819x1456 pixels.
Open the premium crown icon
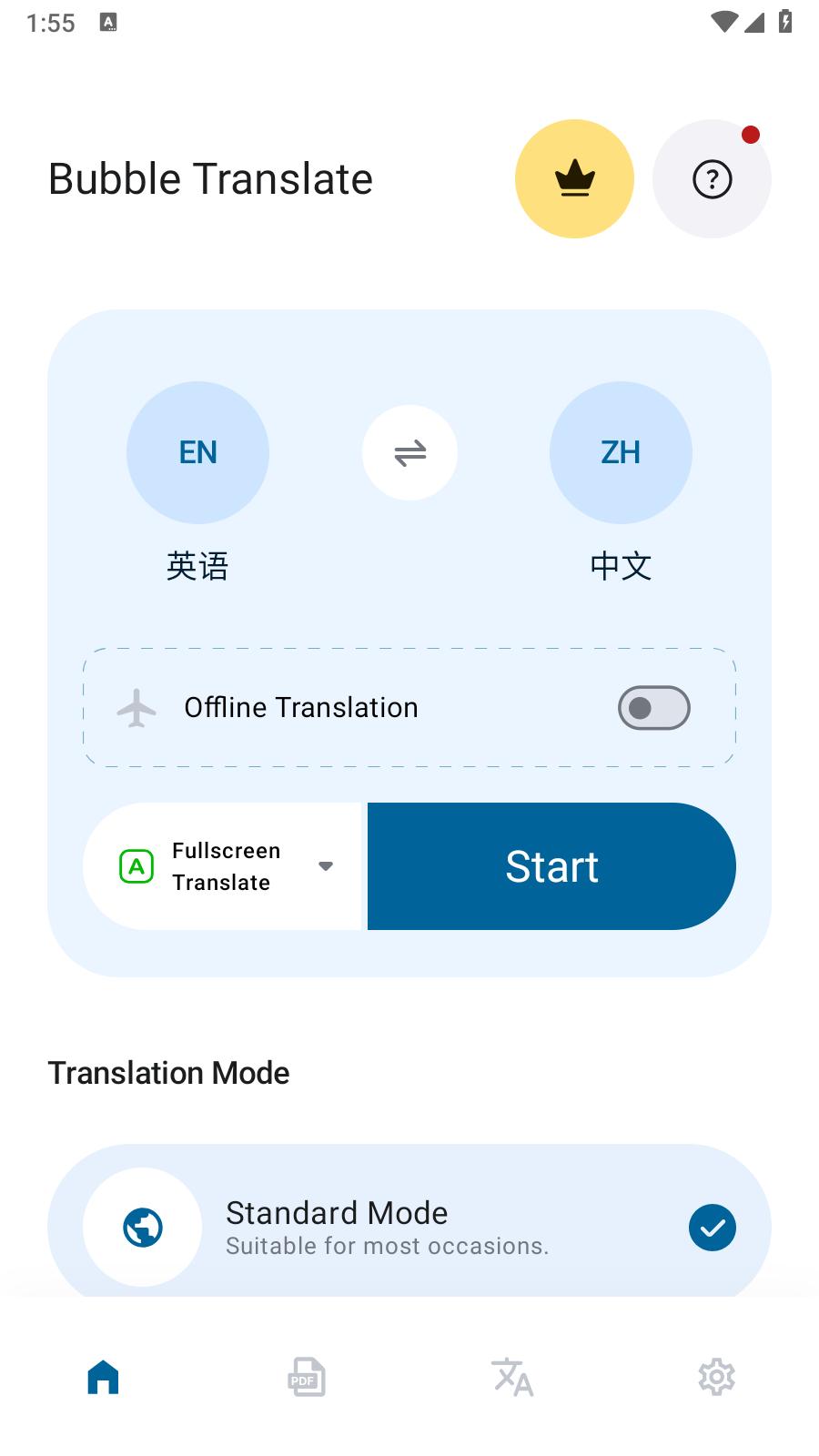574,178
